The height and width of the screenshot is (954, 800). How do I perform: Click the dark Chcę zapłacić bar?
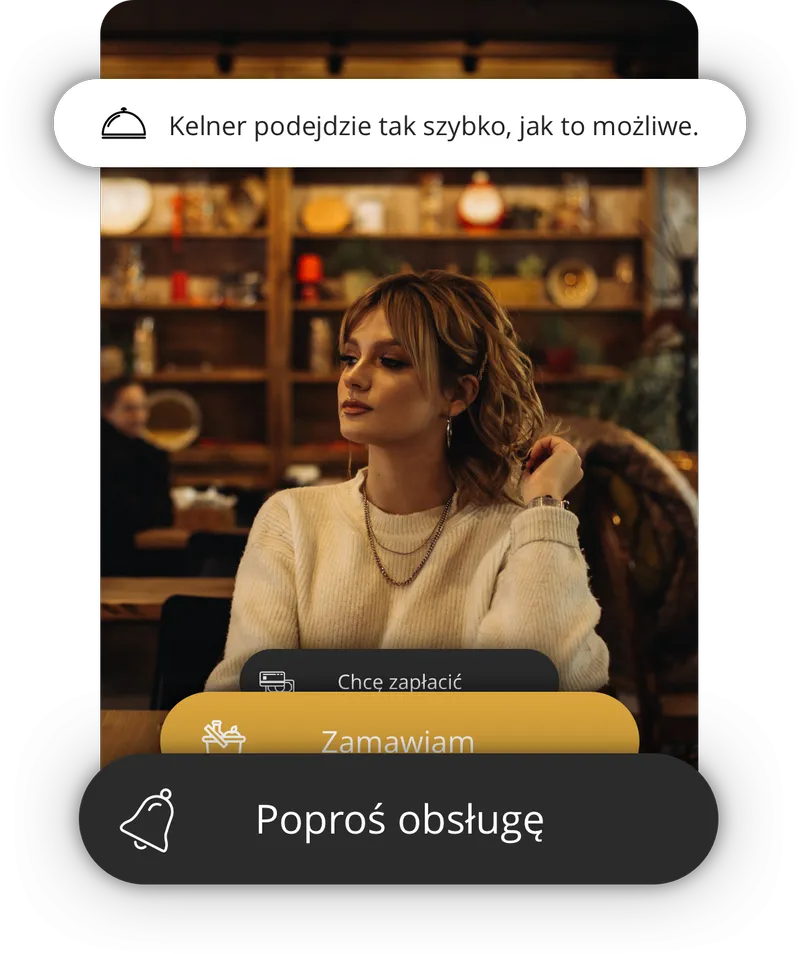tap(396, 679)
